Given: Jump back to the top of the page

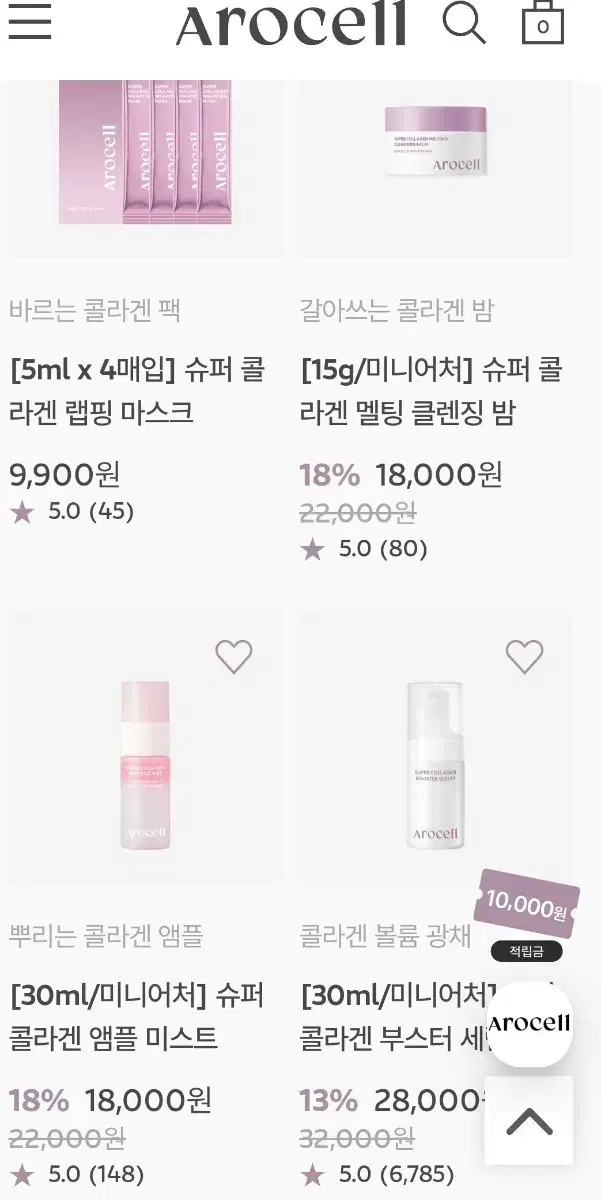Looking at the screenshot, I should tap(530, 1121).
